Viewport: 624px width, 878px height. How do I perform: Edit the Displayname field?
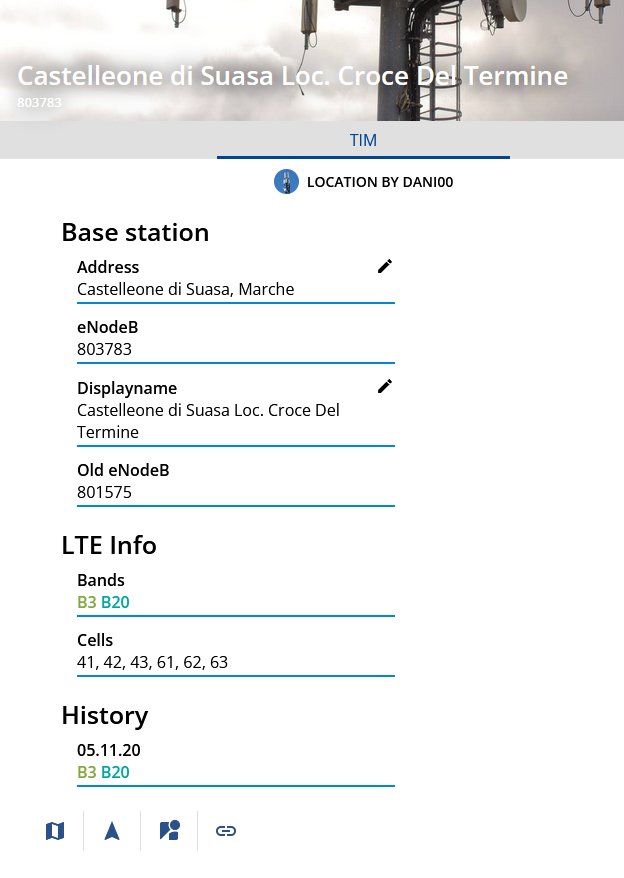pyautogui.click(x=385, y=386)
